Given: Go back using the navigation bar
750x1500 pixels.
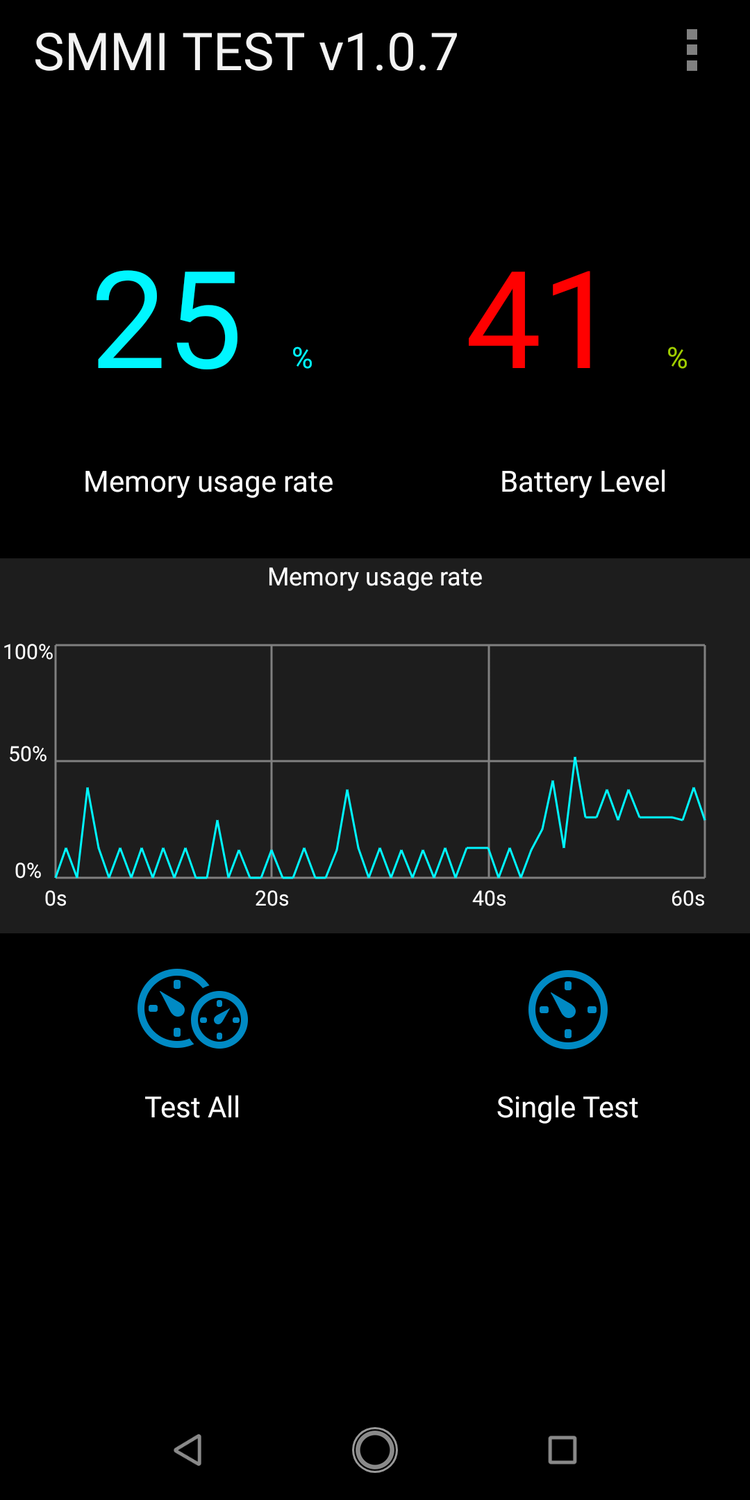Looking at the screenshot, I should pyautogui.click(x=188, y=1449).
